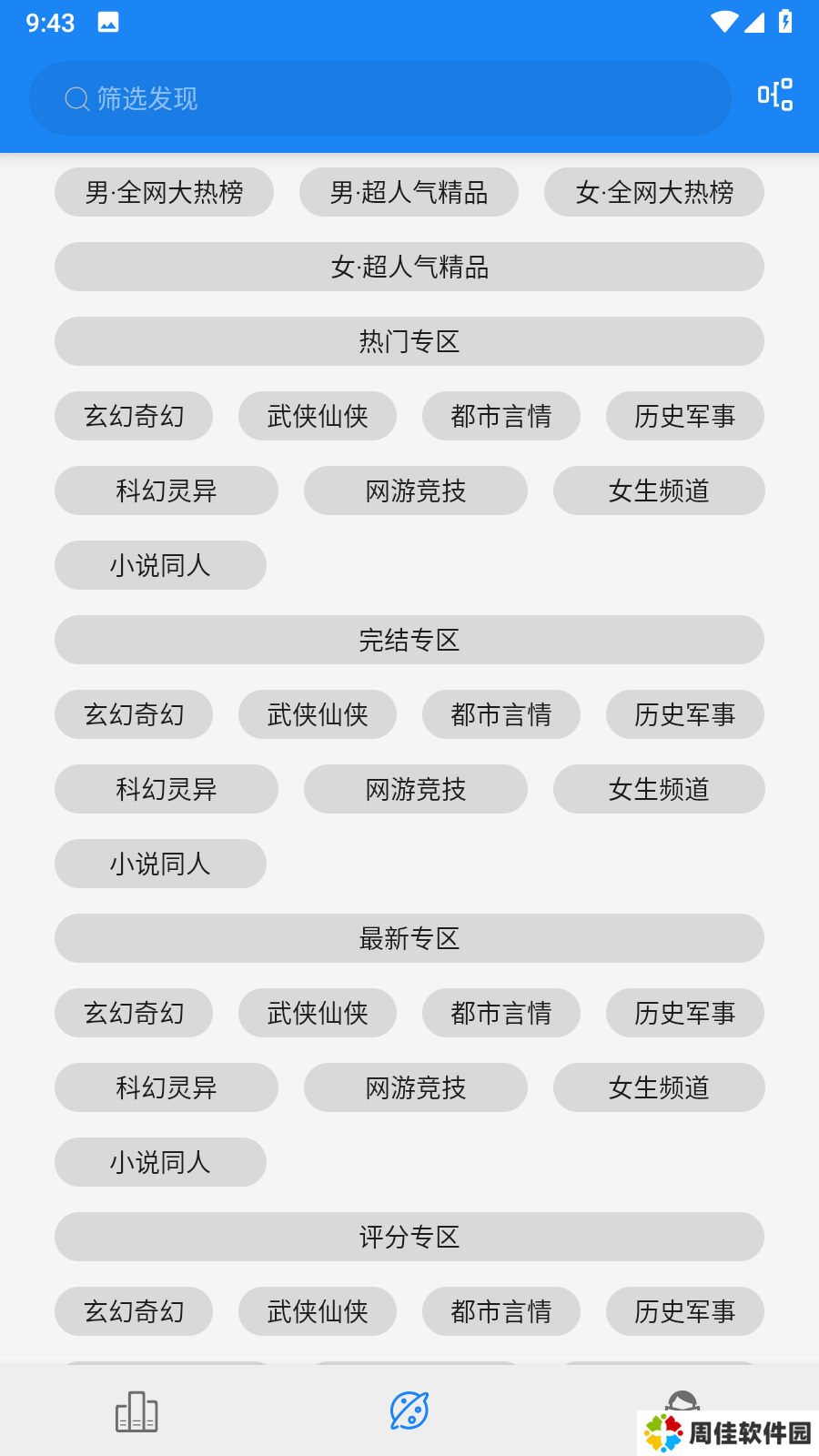Screen dimensions: 819x1456
Task: Open the 男·超人气精品 chip
Action: click(x=409, y=192)
